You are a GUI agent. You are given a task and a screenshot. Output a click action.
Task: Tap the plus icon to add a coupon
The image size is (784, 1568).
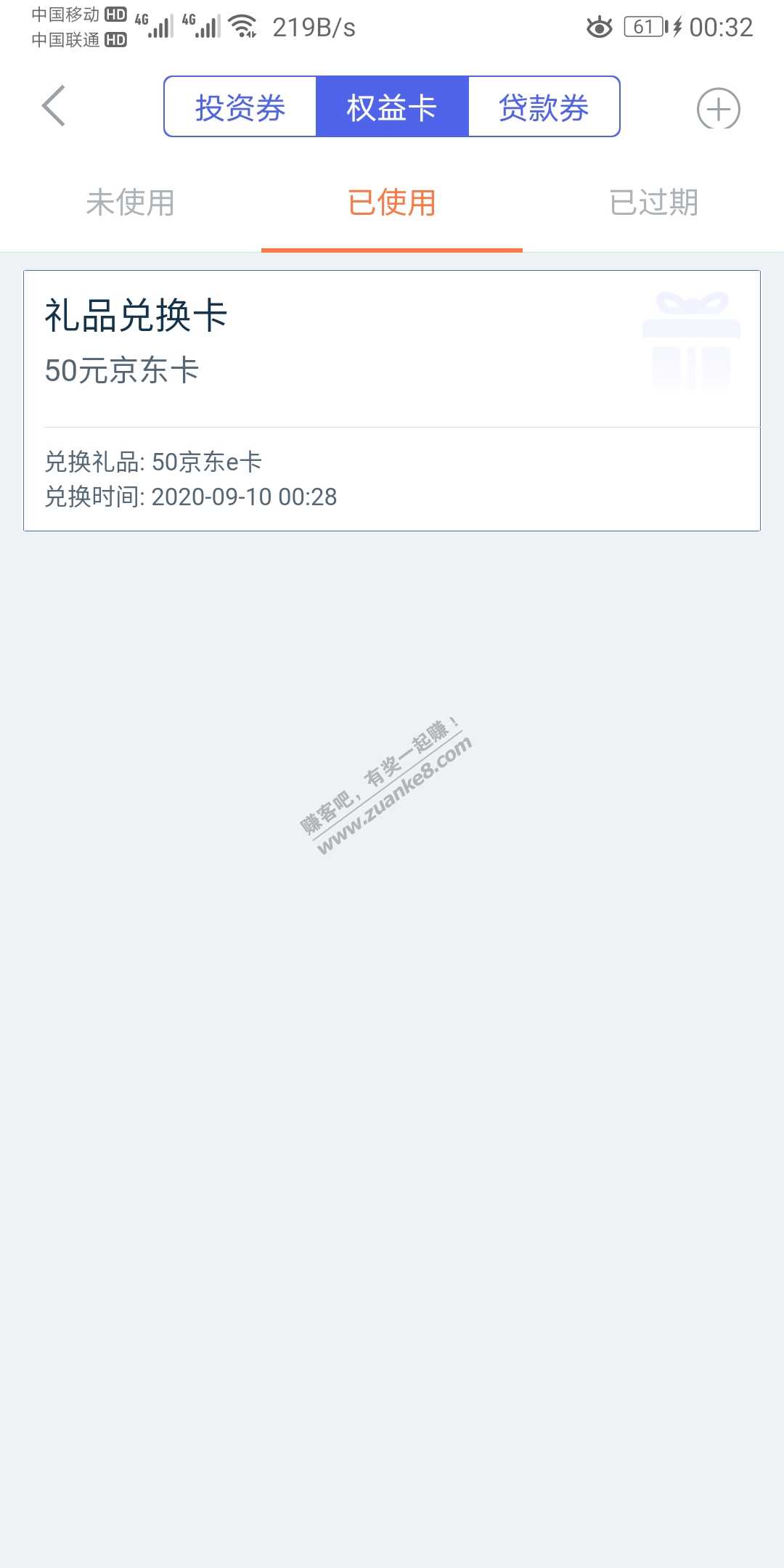718,109
